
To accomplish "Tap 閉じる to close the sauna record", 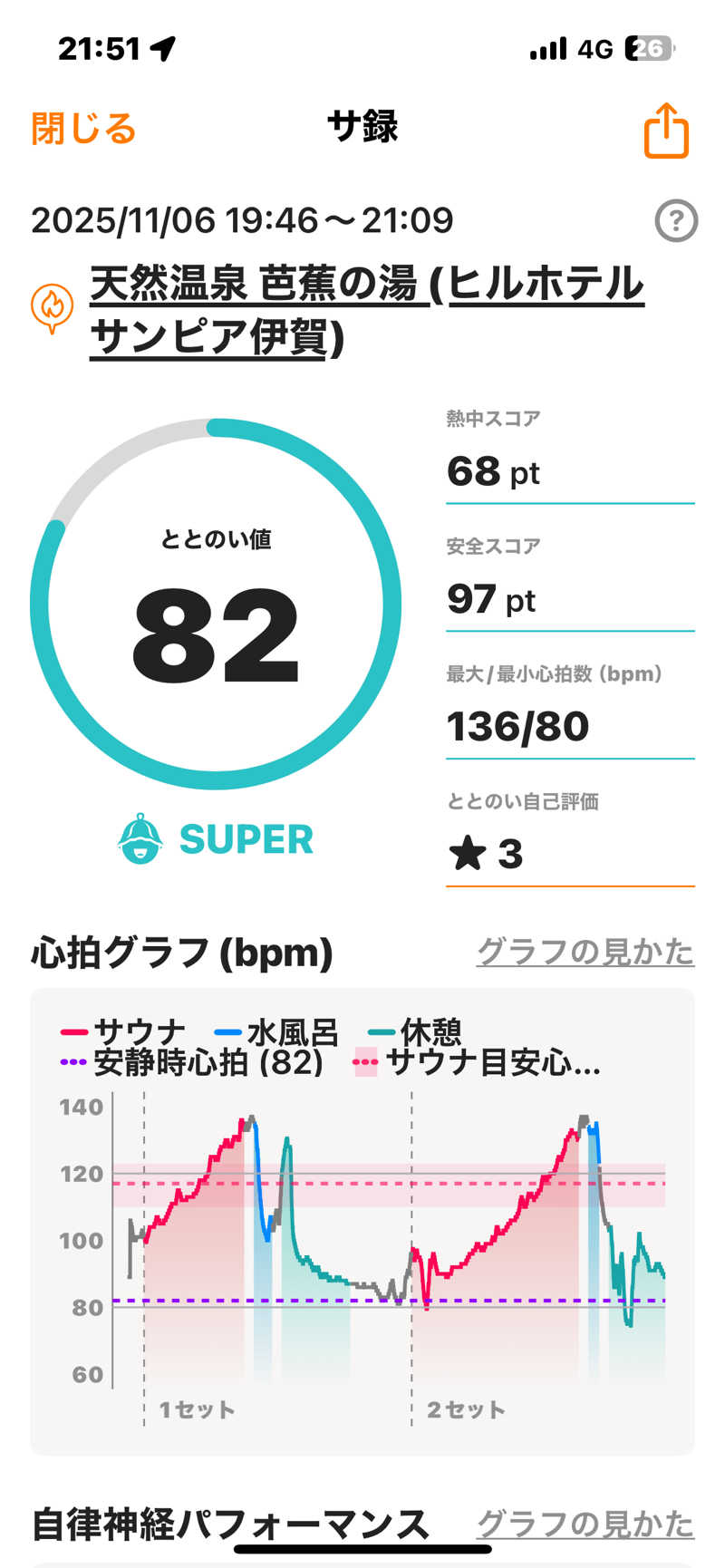I will point(83,129).
